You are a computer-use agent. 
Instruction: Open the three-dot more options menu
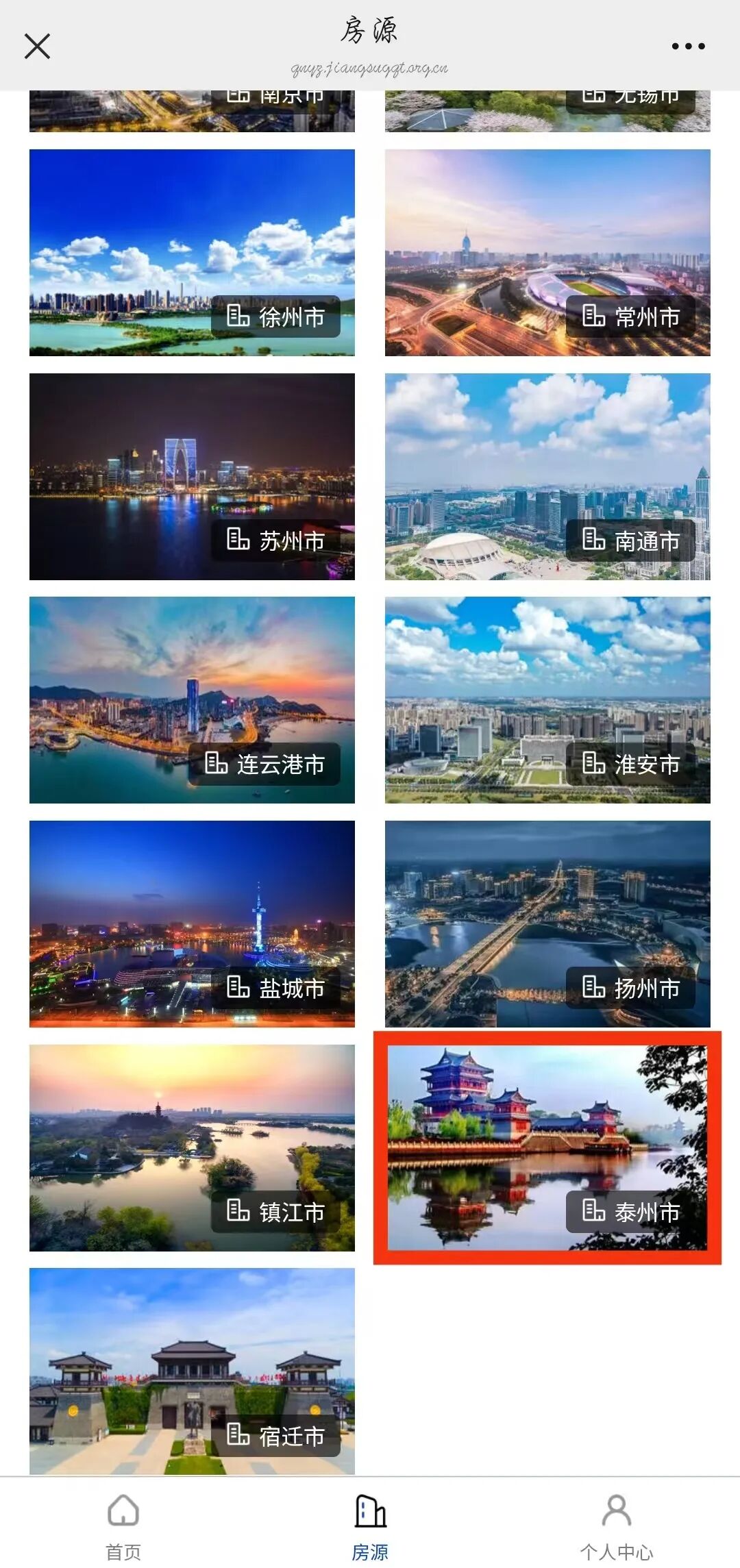(x=688, y=47)
